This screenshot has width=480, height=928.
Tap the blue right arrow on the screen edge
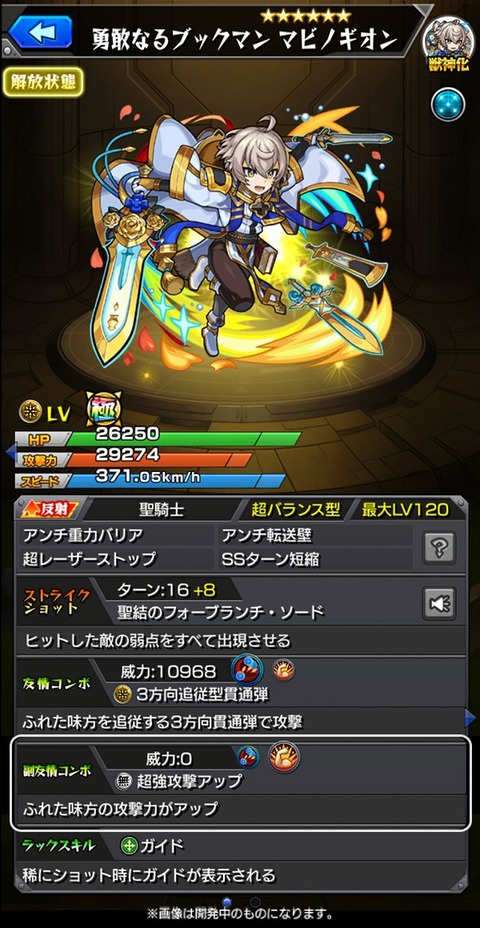(x=471, y=719)
